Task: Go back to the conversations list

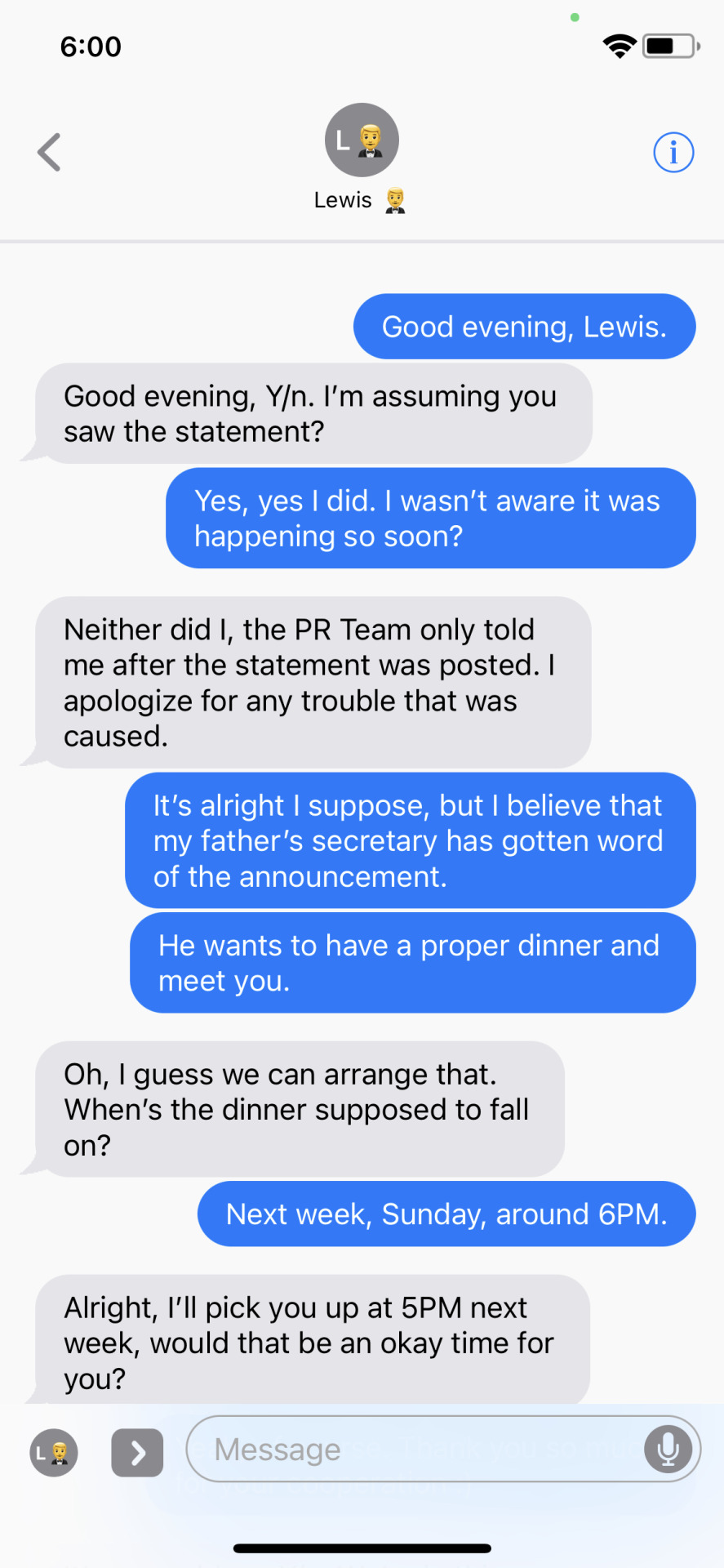Action: tap(49, 152)
